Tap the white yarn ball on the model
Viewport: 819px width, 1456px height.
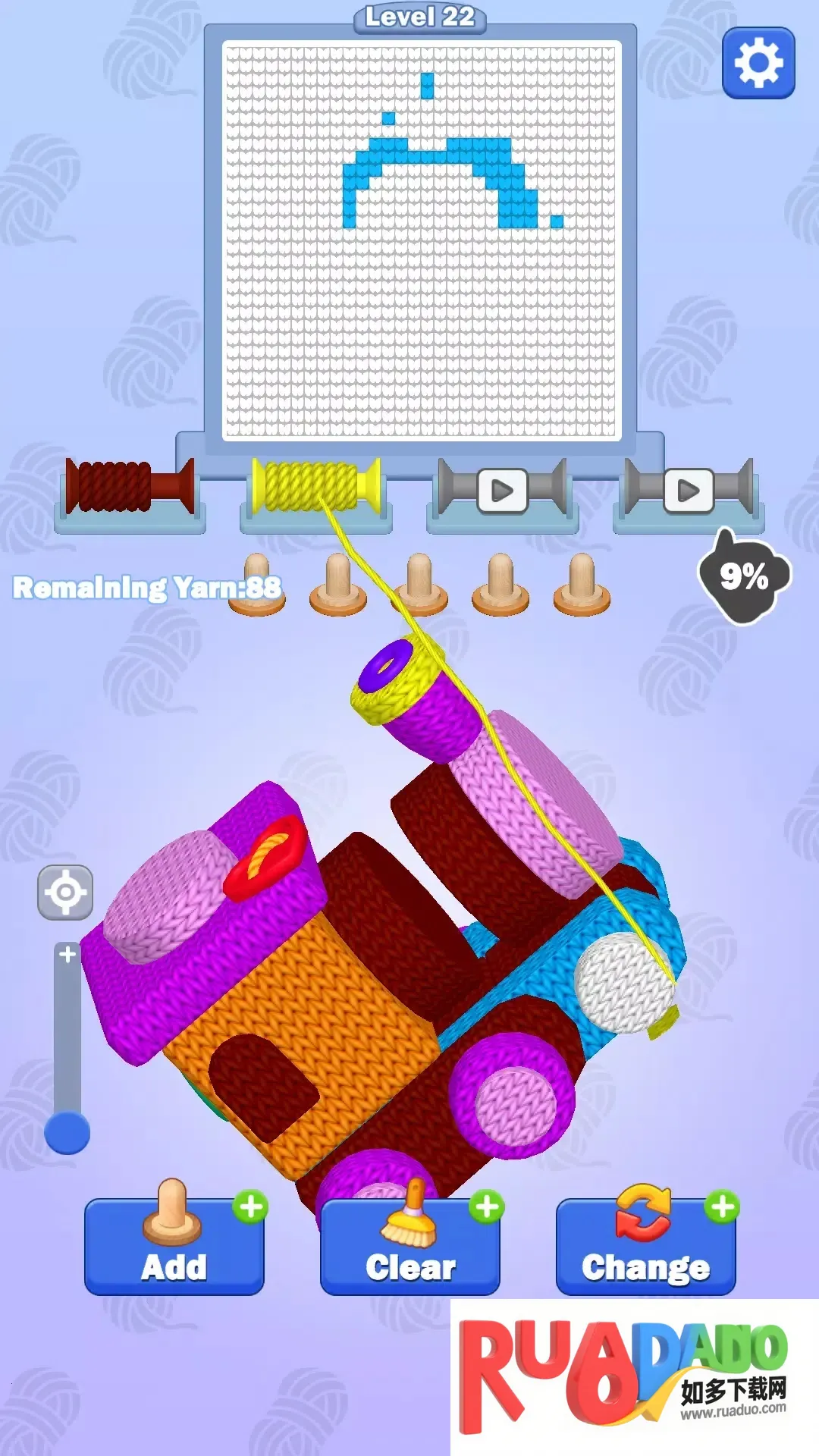(622, 982)
